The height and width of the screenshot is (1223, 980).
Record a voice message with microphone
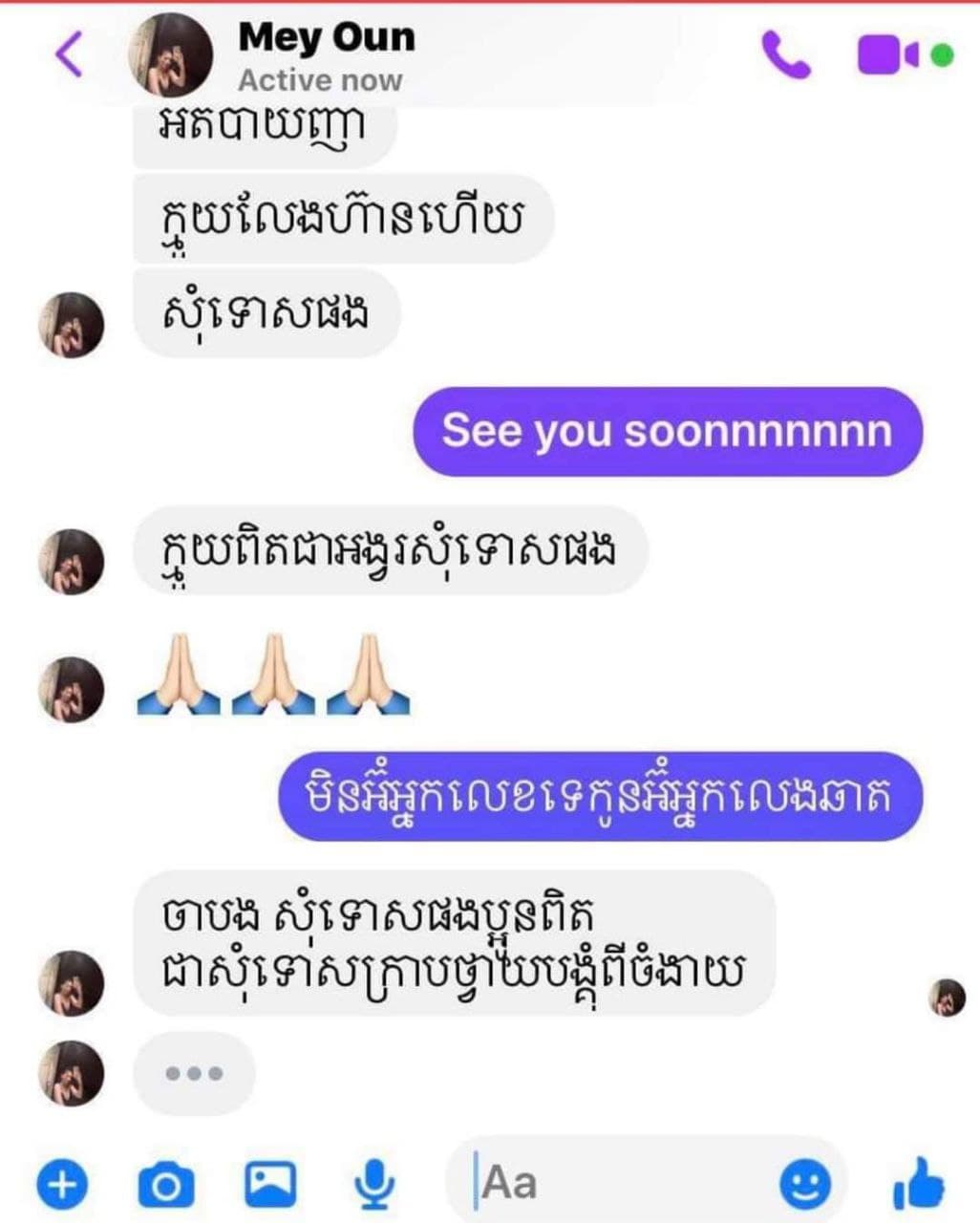point(374,1185)
